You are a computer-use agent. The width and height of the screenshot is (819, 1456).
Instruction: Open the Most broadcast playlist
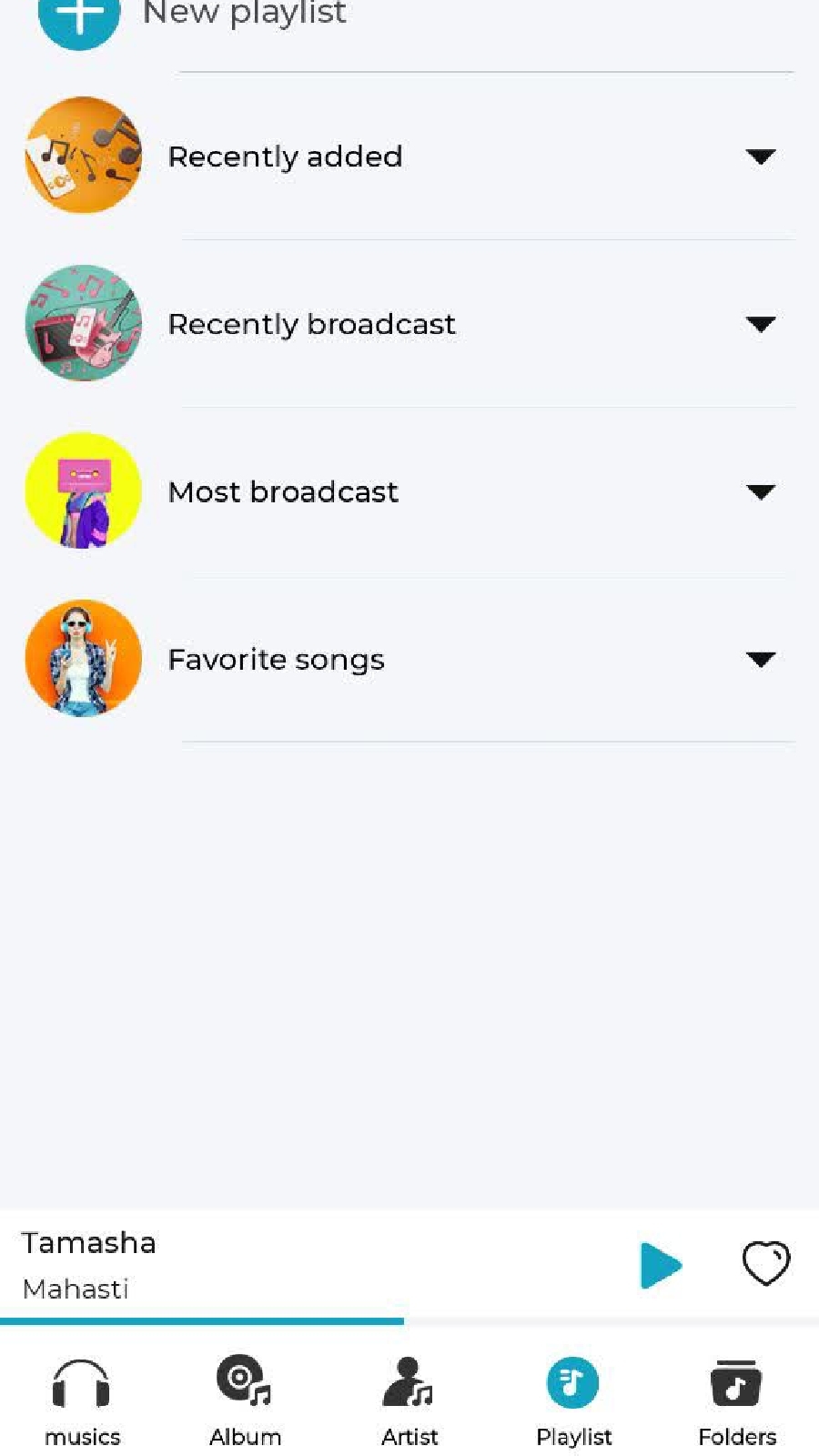tap(283, 491)
